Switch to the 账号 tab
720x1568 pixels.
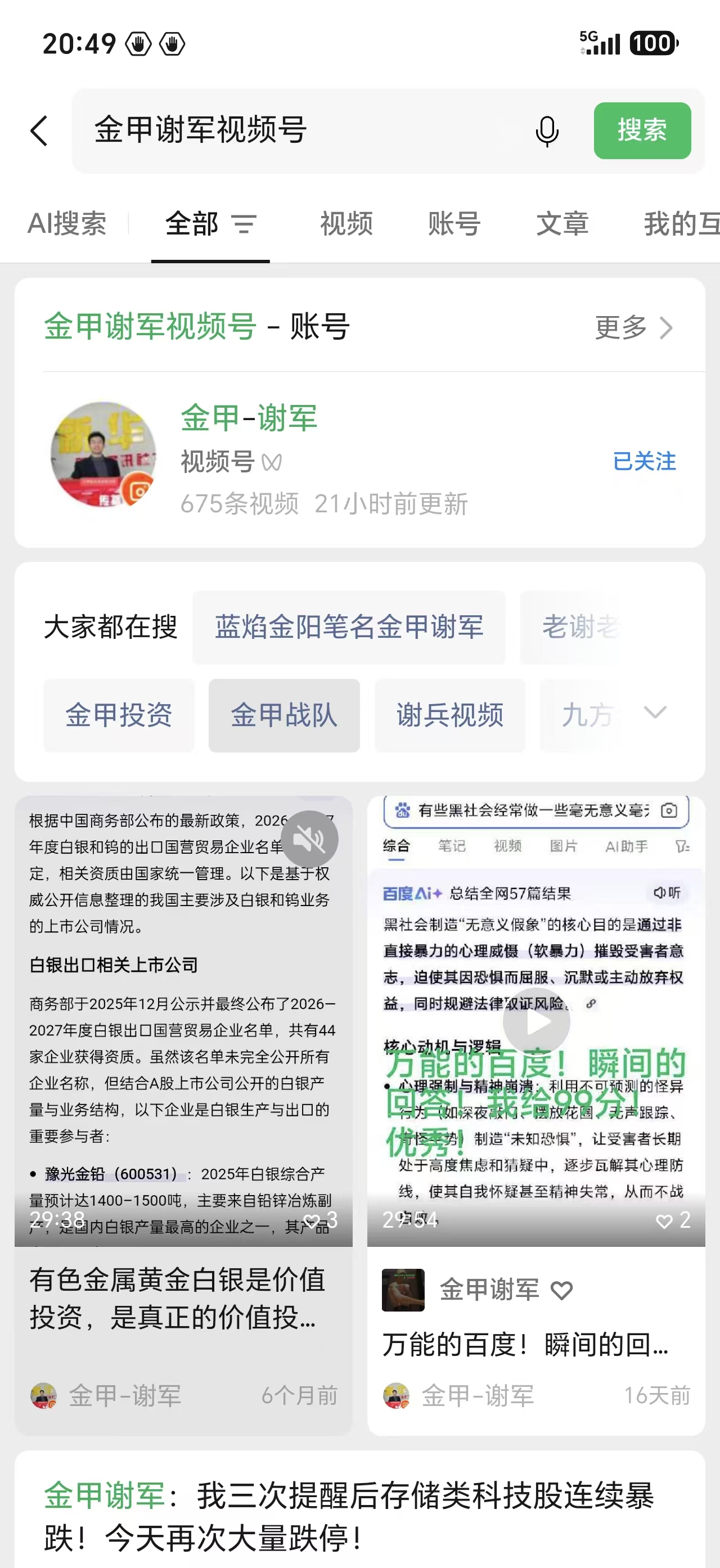[x=454, y=223]
